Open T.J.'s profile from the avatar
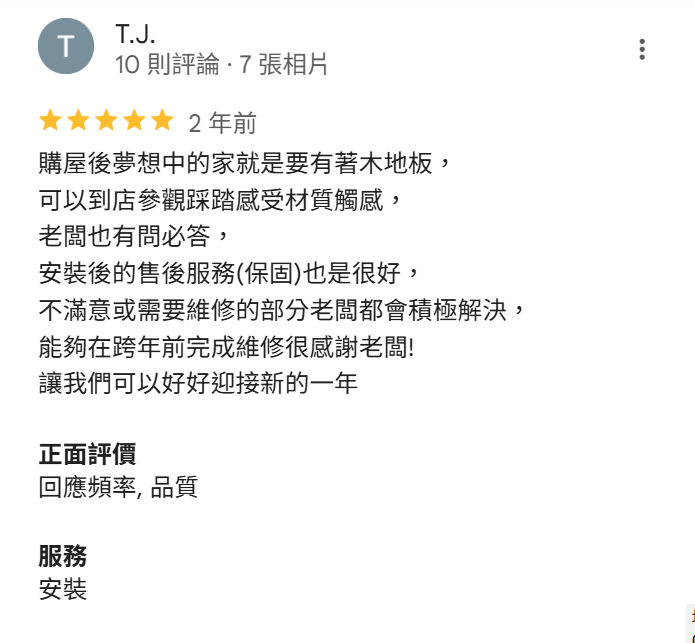695x643 pixels. (65, 46)
